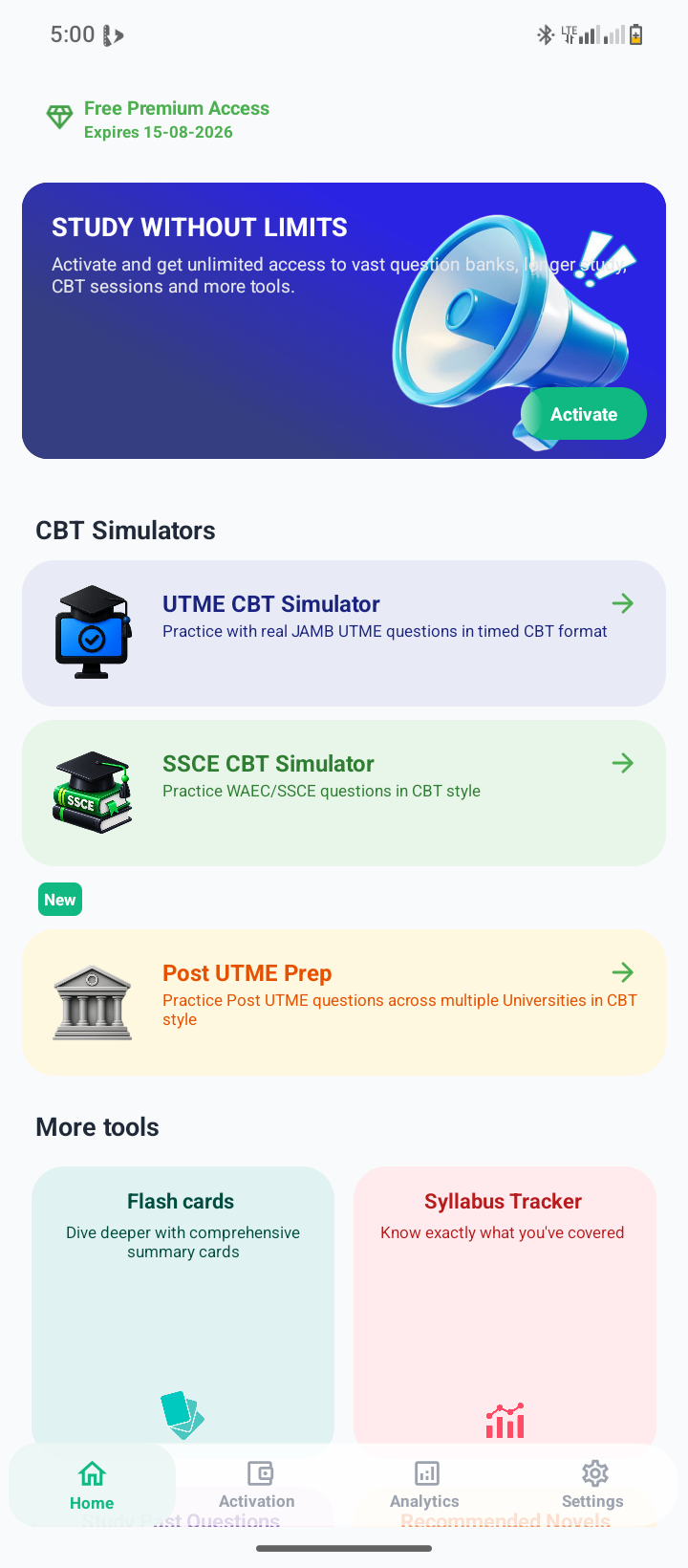This screenshot has width=688, height=1568.
Task: Open the UTME CBT Simulator card
Action: (x=344, y=633)
